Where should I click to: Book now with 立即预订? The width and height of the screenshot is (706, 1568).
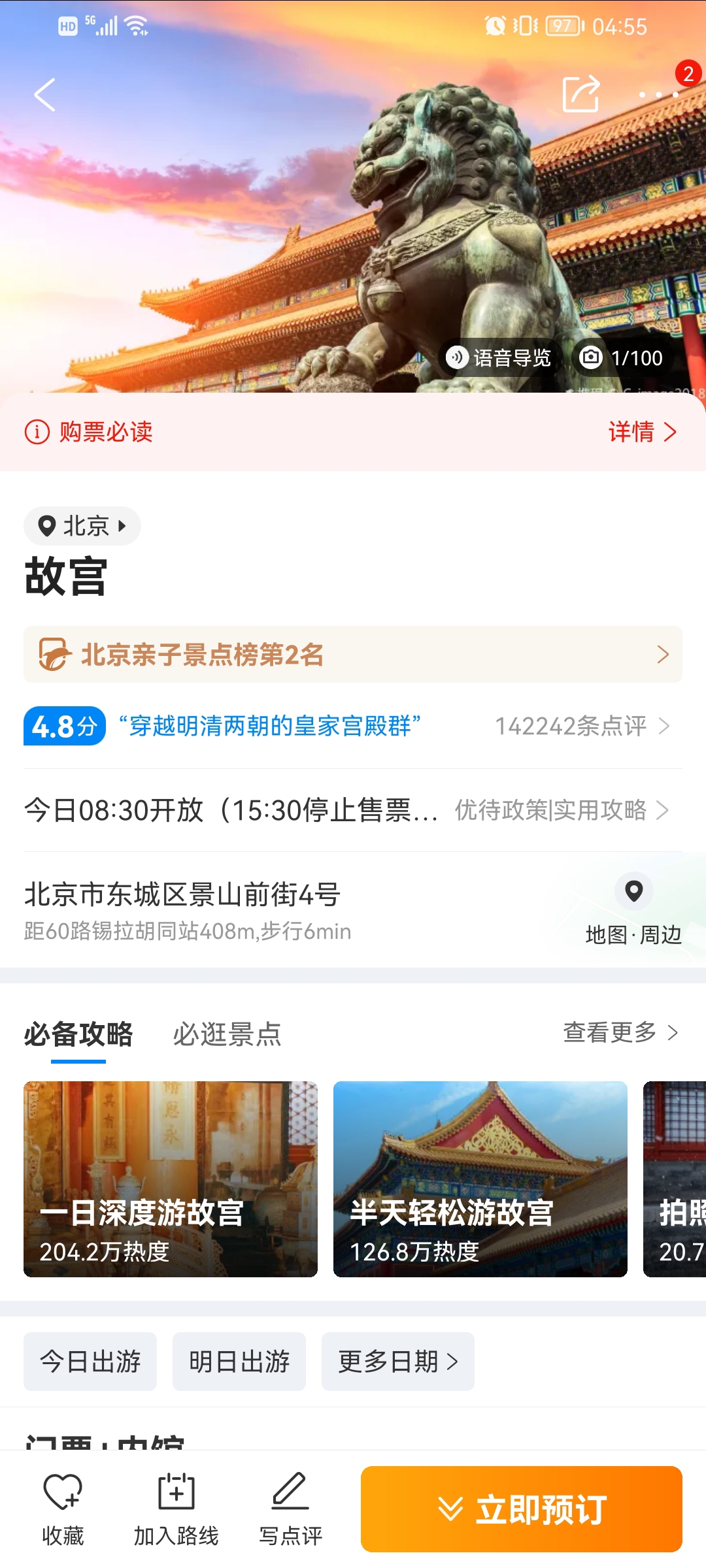pos(522,1509)
